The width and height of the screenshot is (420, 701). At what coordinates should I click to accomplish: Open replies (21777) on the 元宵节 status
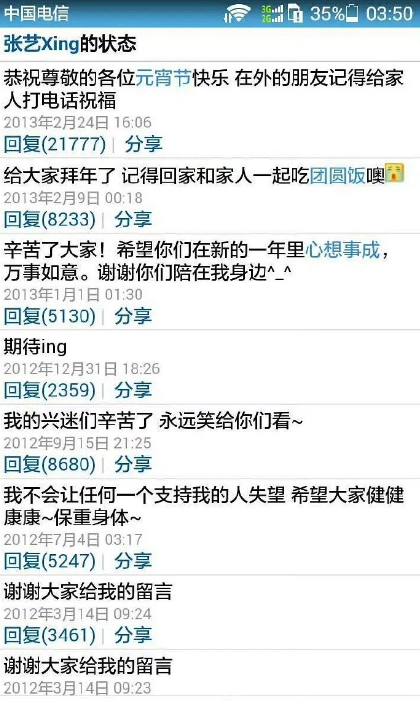55,144
